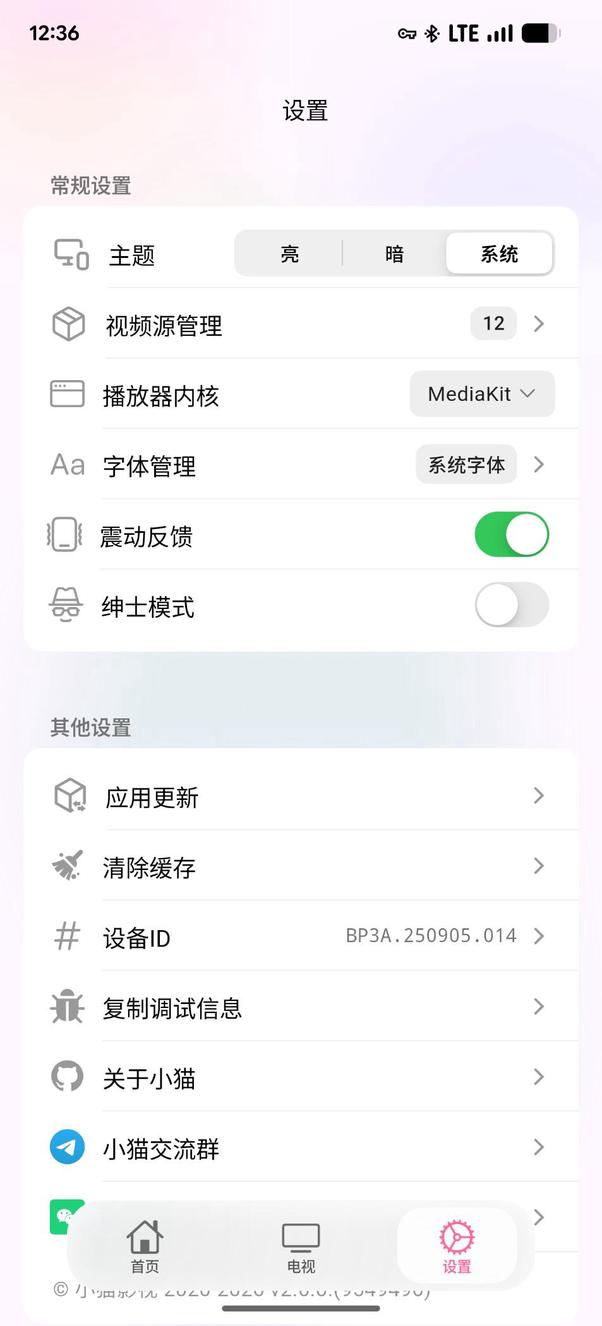Image resolution: width=602 pixels, height=1326 pixels.
Task: Open 小猫交流群 Telegram group
Action: pos(300,1148)
